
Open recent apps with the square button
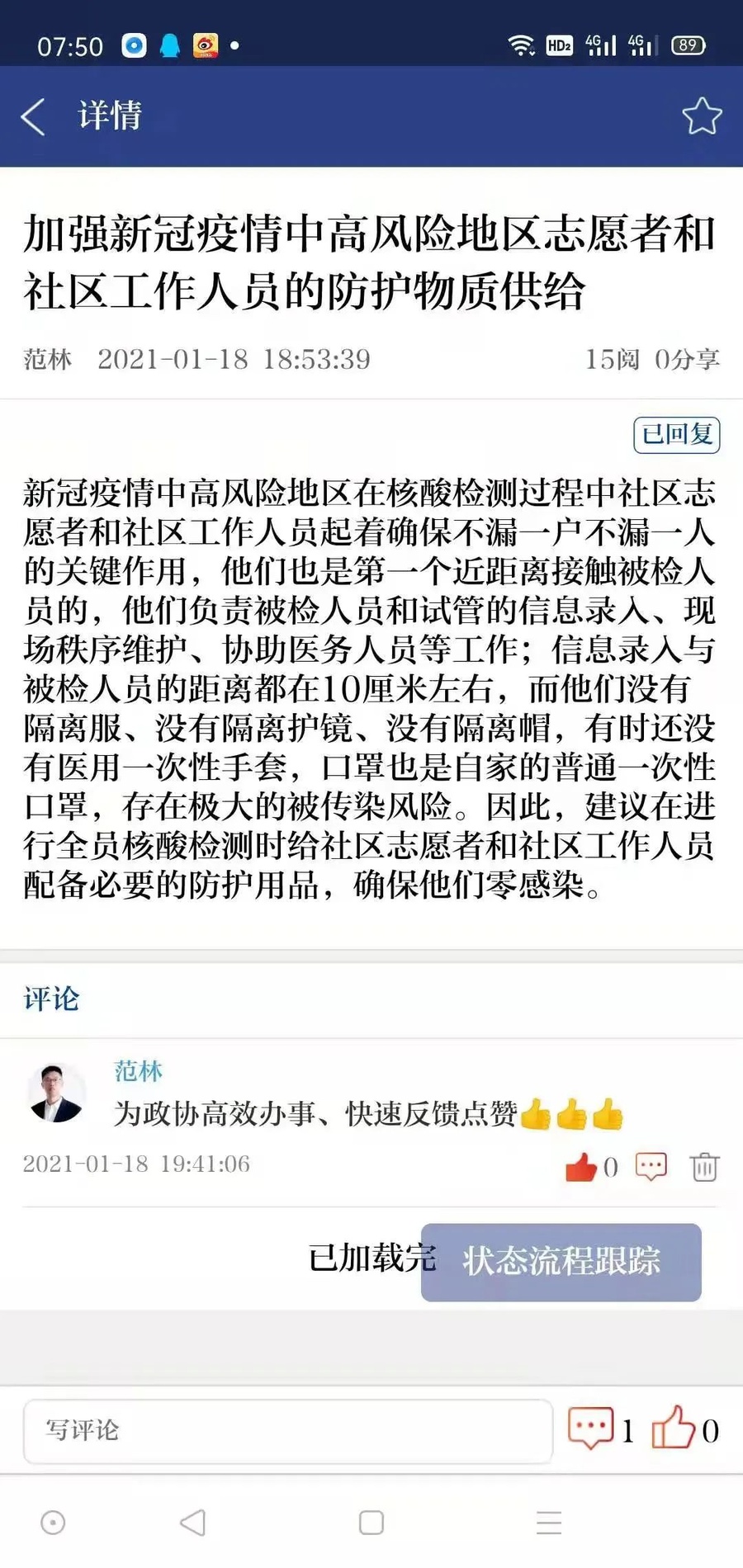click(371, 1523)
